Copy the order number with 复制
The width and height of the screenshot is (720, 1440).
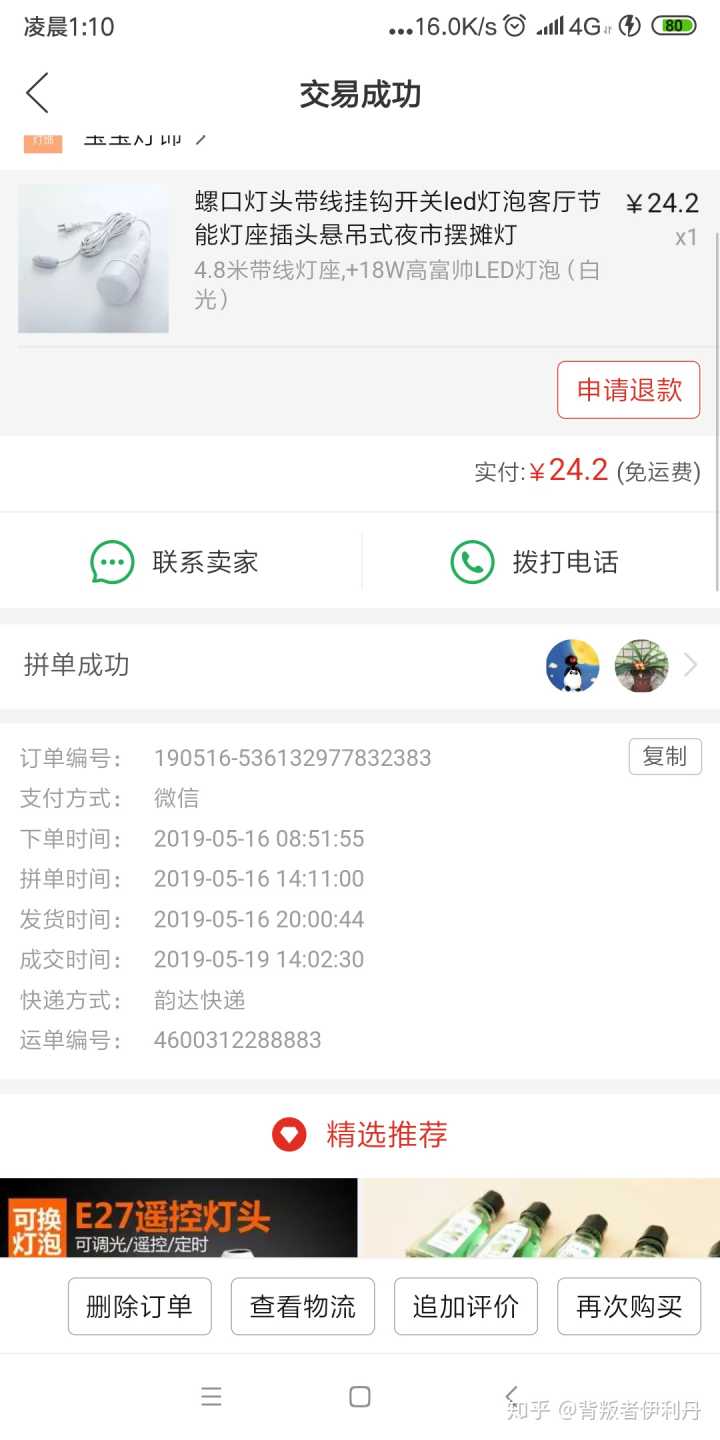pos(665,757)
